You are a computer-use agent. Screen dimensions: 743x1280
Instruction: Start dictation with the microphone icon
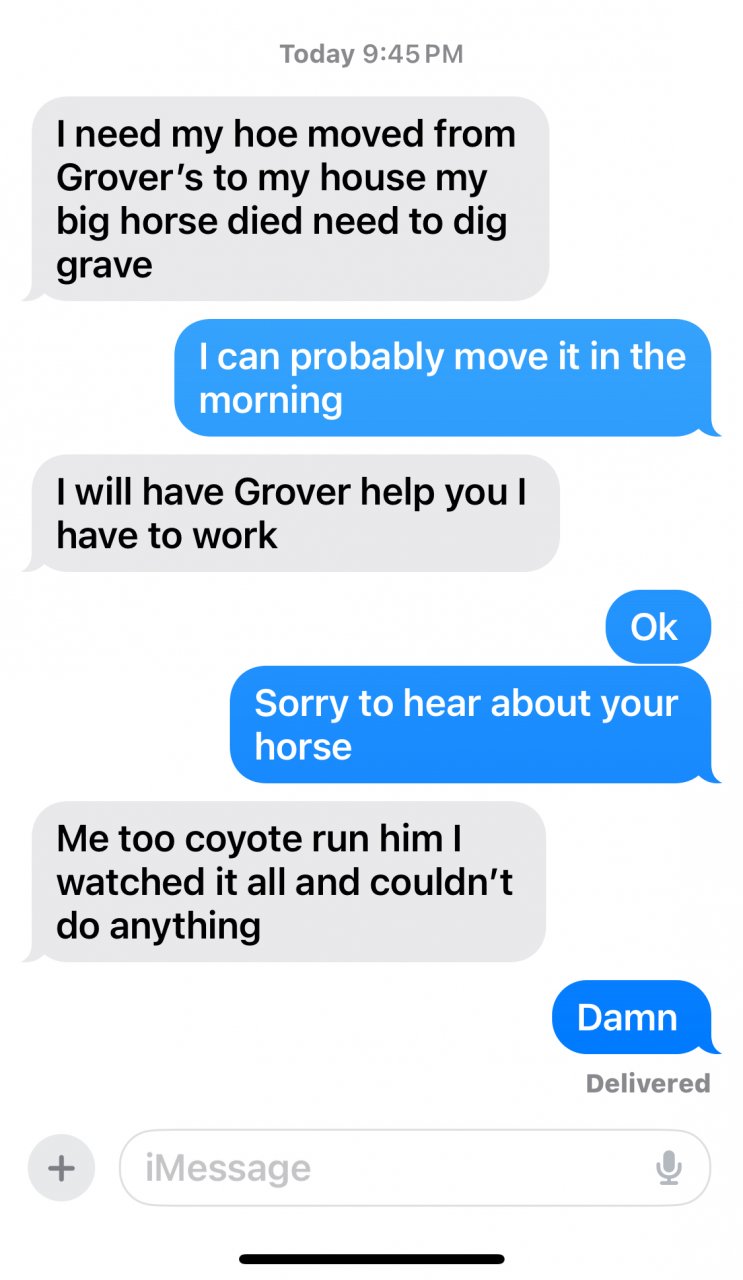[668, 1167]
